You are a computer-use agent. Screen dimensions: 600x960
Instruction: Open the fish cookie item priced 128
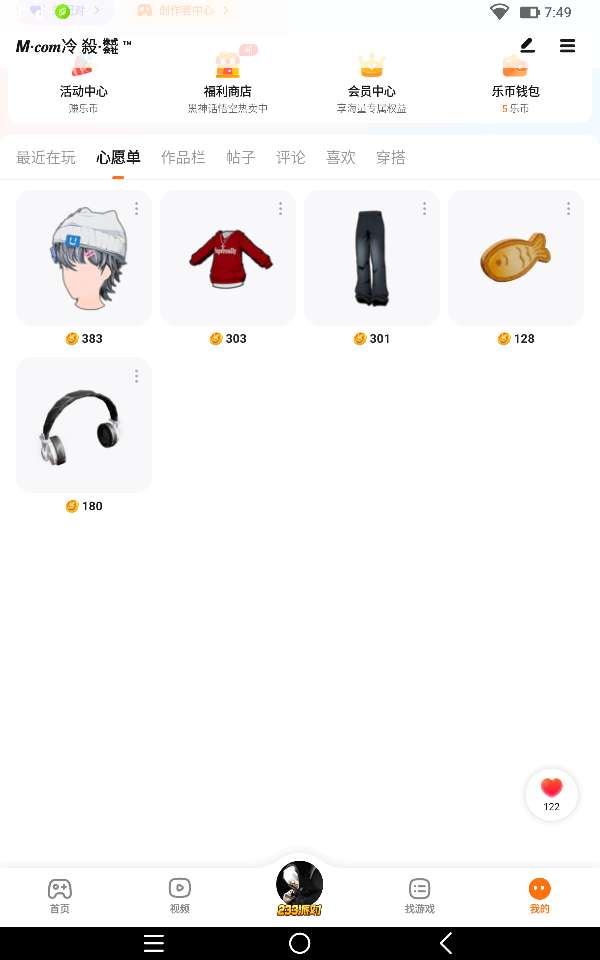tap(516, 258)
